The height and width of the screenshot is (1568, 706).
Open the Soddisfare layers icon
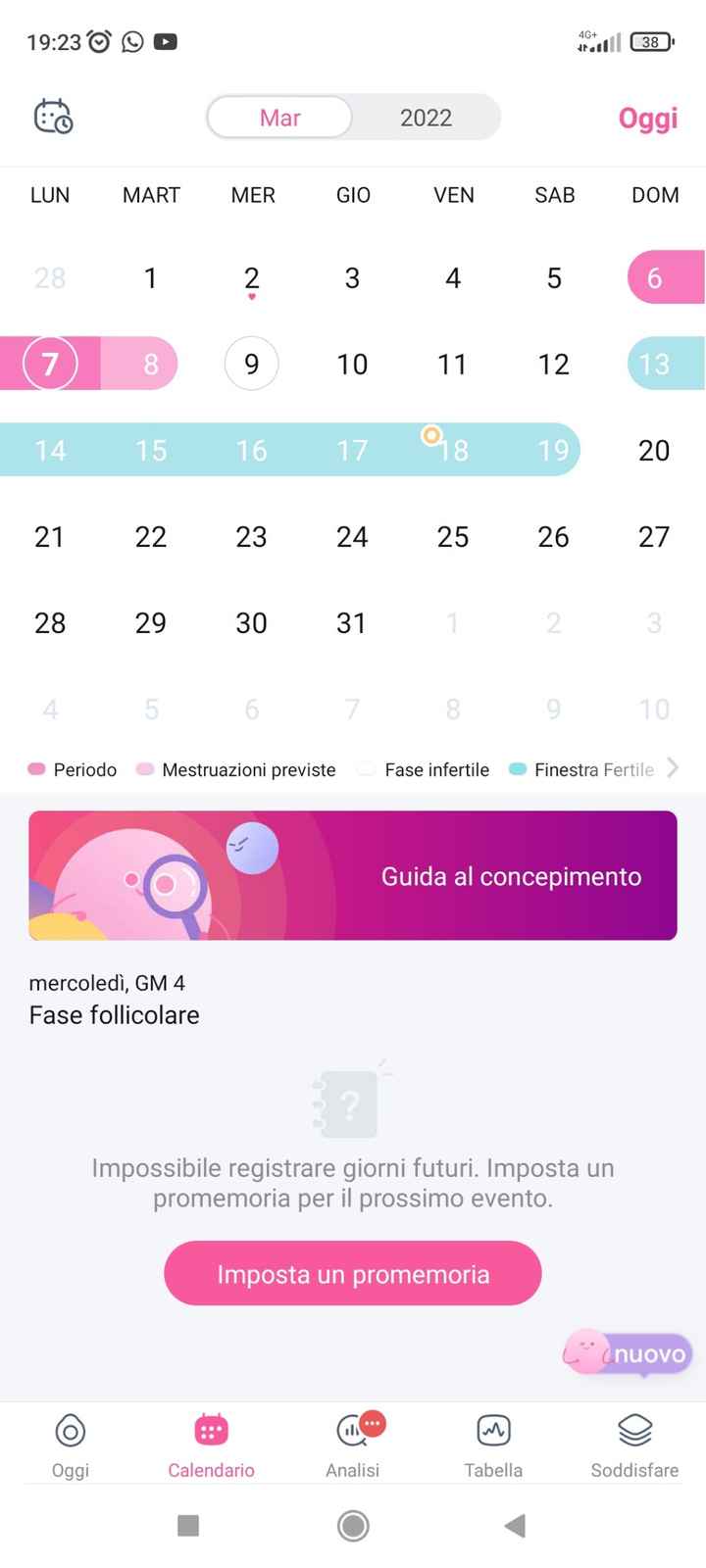pyautogui.click(x=633, y=1431)
